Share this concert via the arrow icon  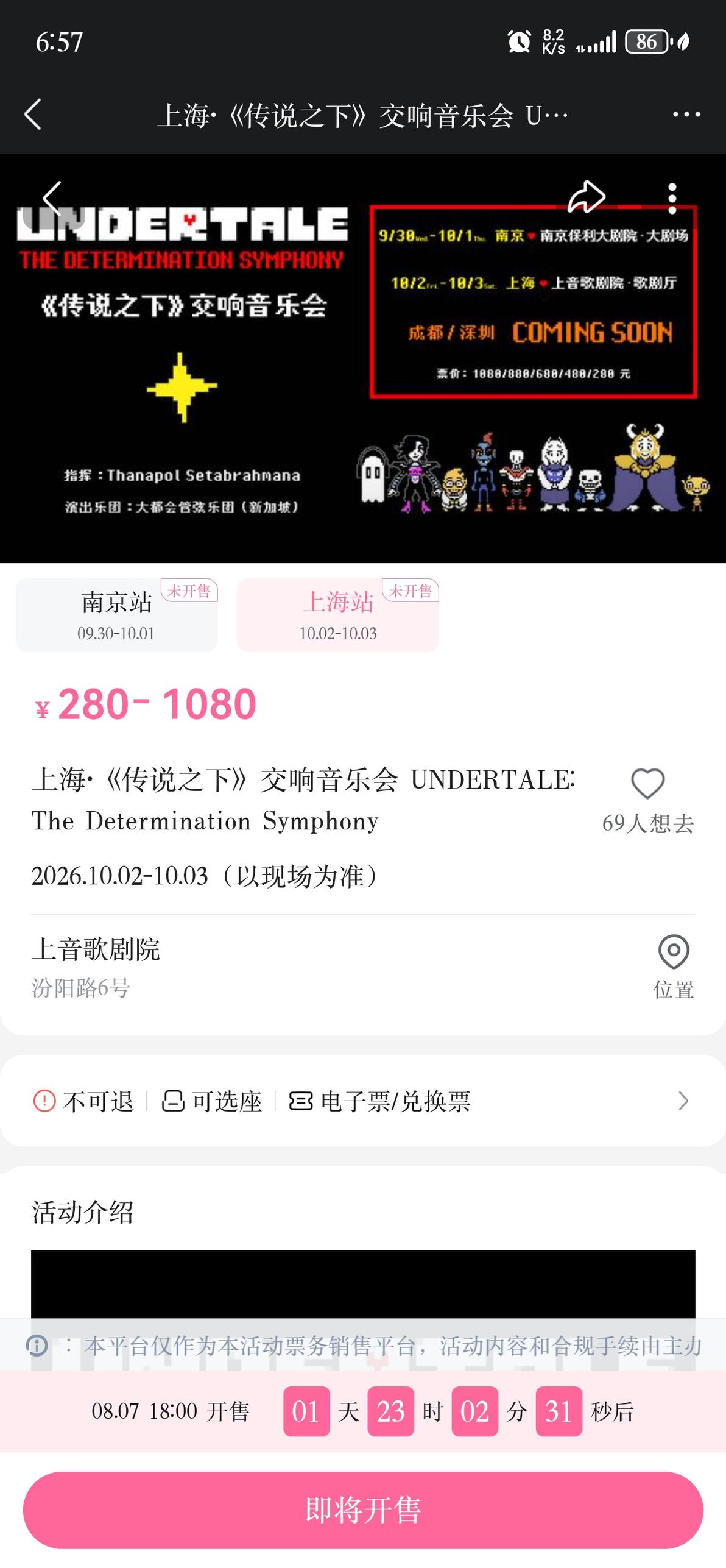click(x=586, y=197)
